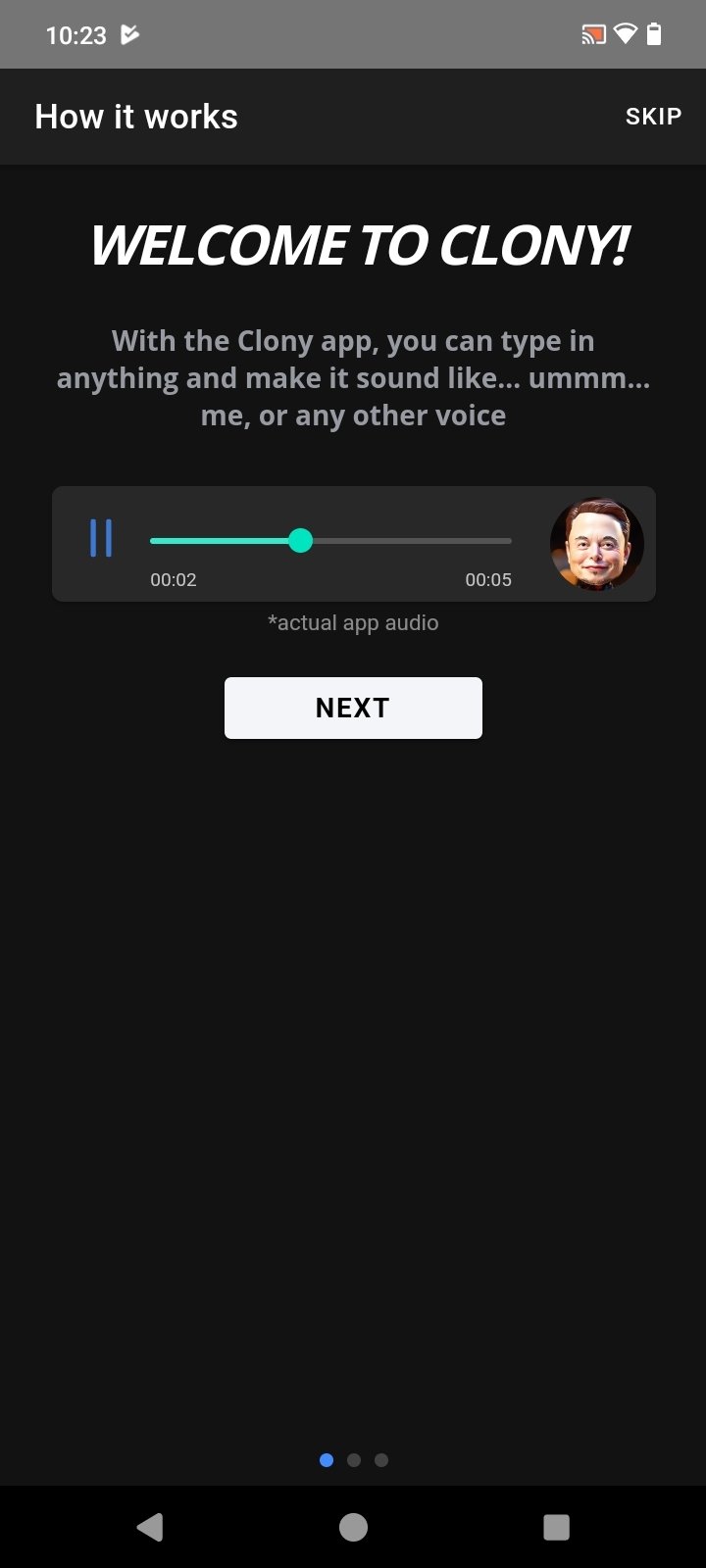This screenshot has height=1568, width=706.
Task: Tap NEXT to continue the tutorial
Action: [353, 708]
